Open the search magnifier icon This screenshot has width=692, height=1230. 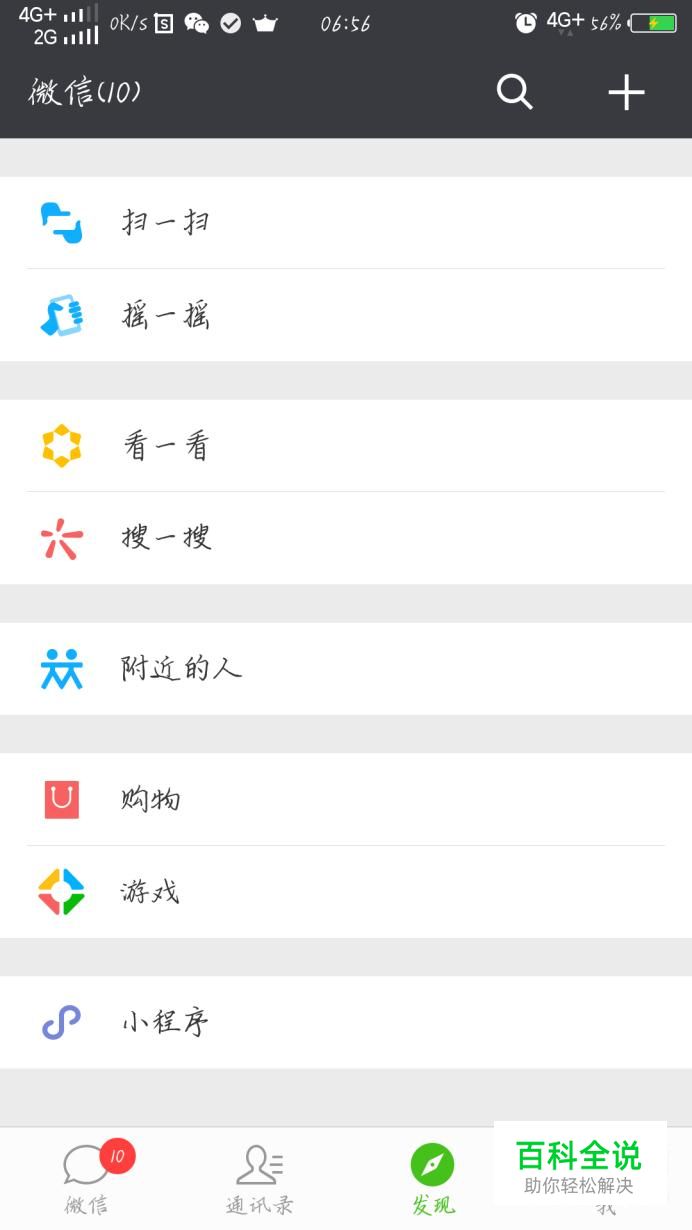point(514,92)
